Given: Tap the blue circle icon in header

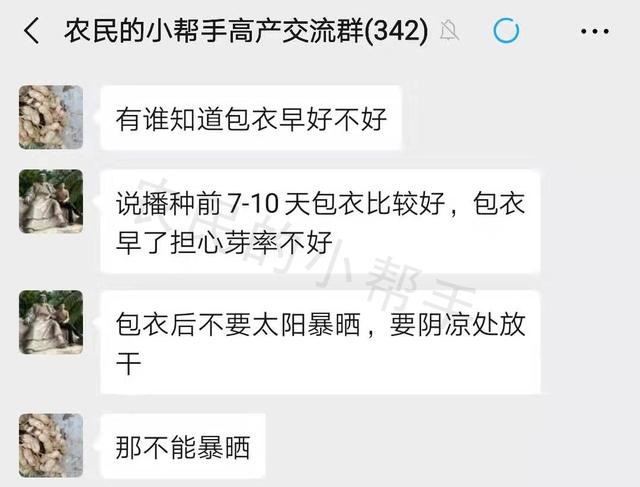Looking at the screenshot, I should pos(506,31).
